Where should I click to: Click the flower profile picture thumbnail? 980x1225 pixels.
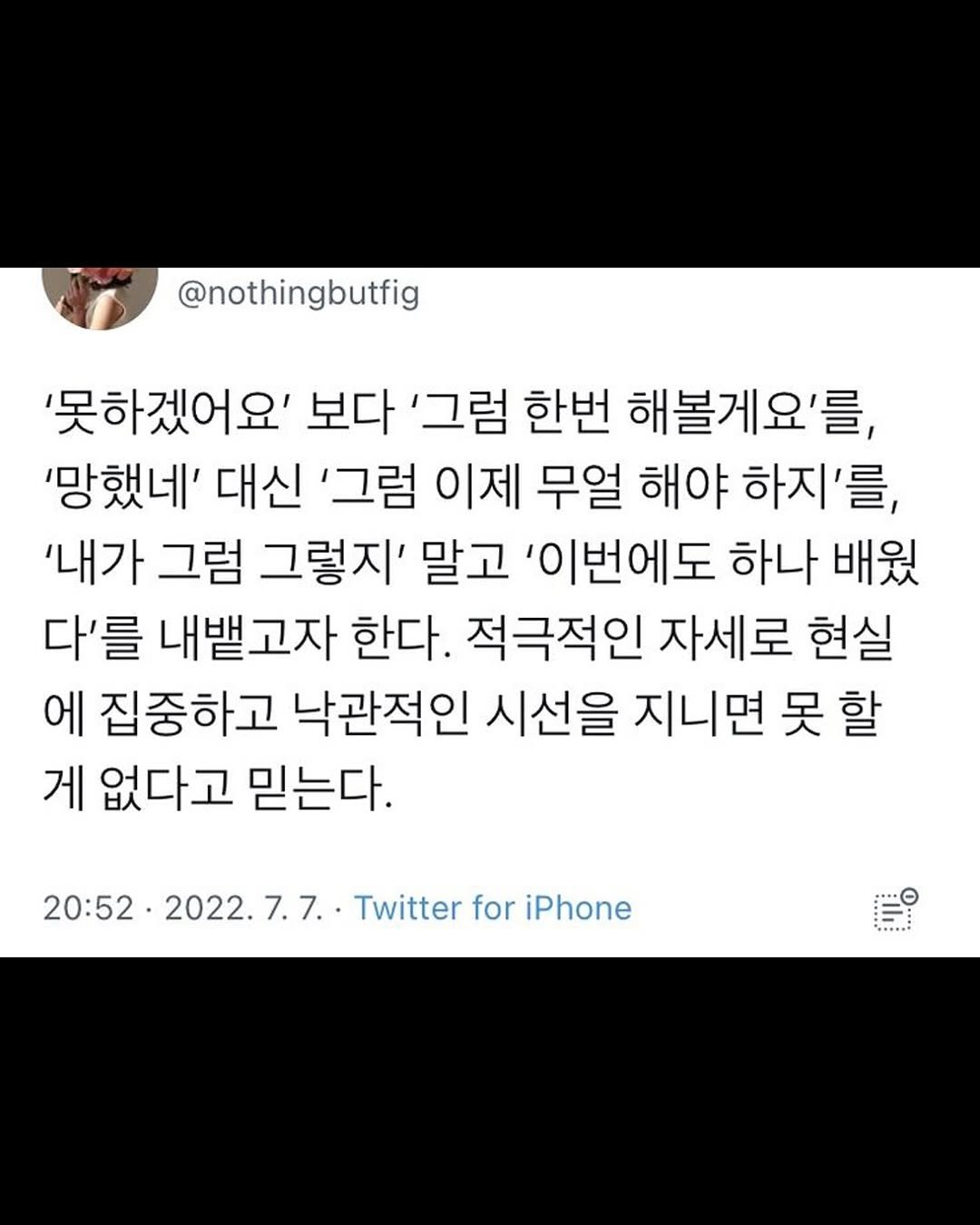[x=99, y=297]
